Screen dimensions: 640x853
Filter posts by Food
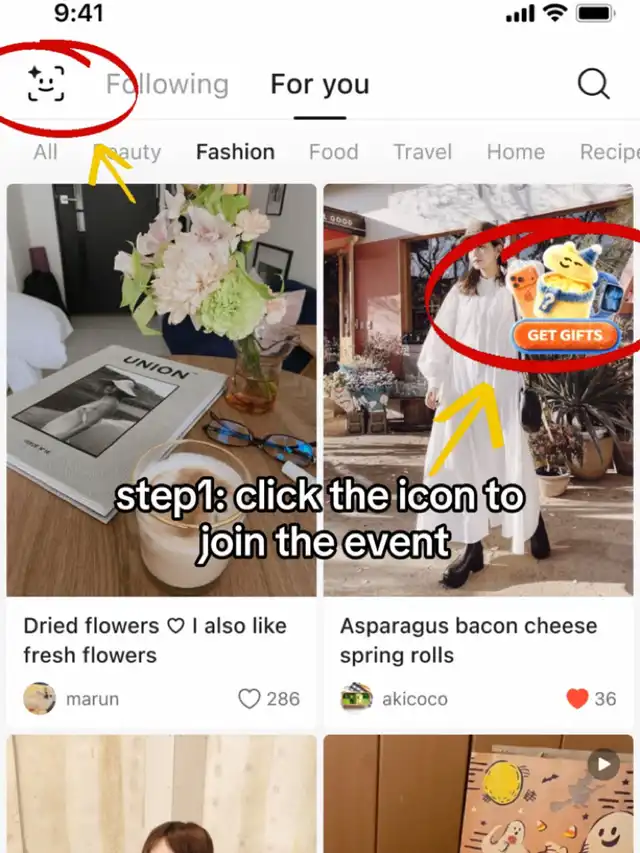coord(334,152)
